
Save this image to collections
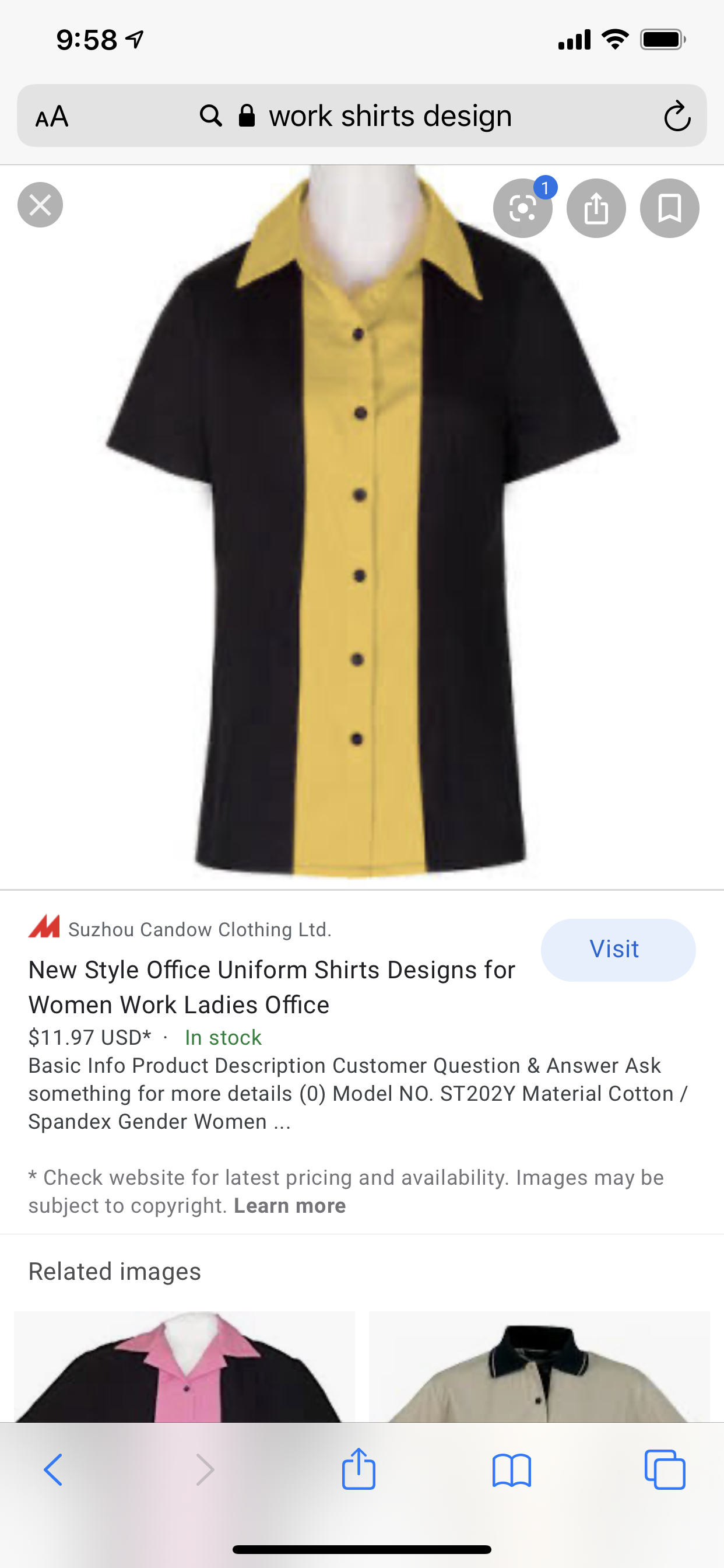tap(669, 208)
